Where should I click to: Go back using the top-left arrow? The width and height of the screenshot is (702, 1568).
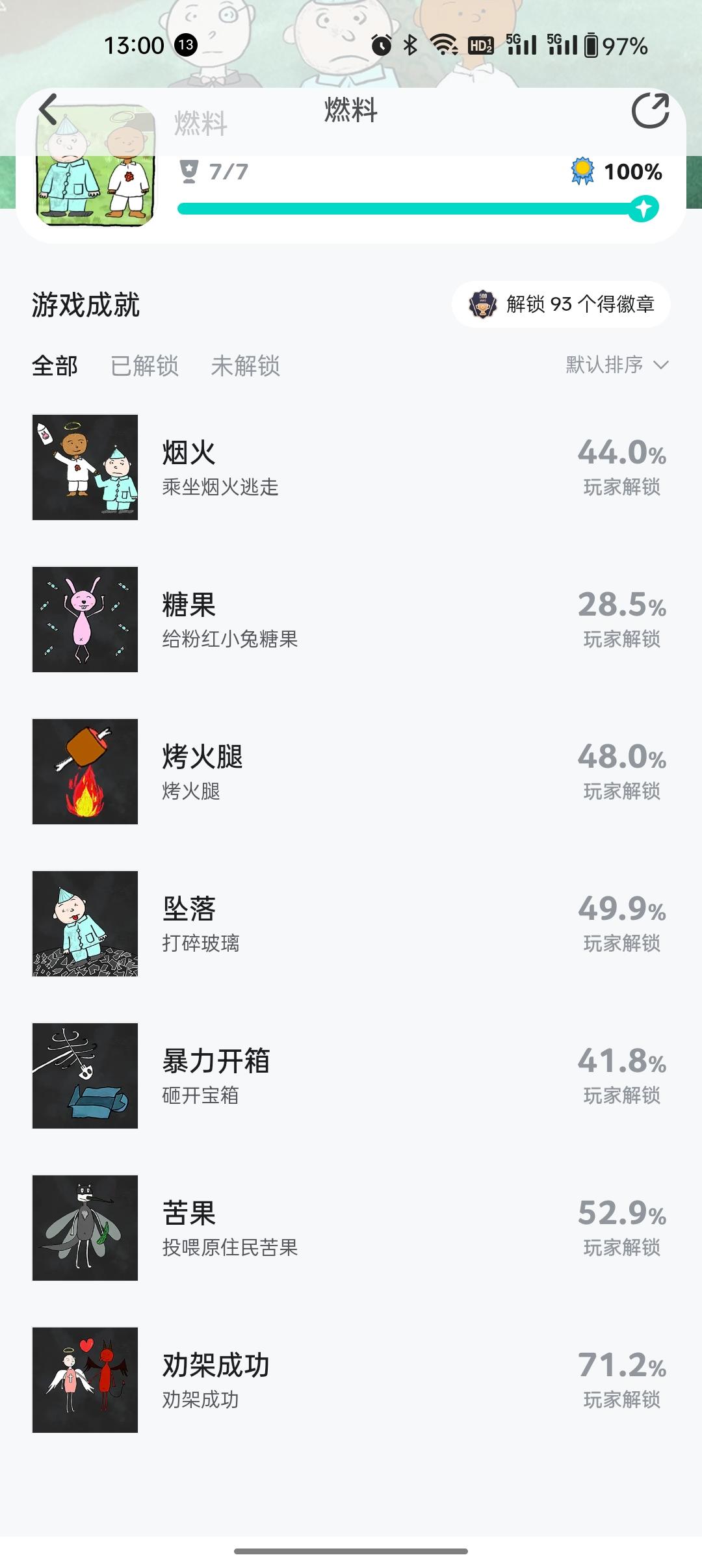(x=49, y=109)
